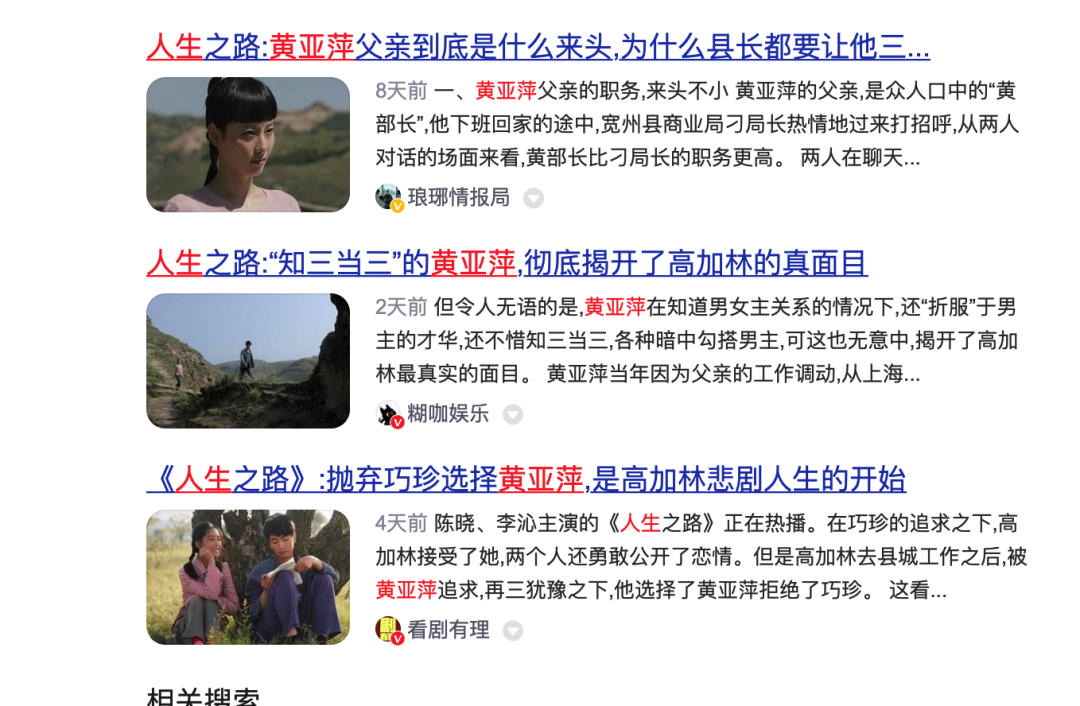Expand the dropdown arrow next to 看剧有理
Image resolution: width=1080 pixels, height=706 pixels.
[513, 630]
